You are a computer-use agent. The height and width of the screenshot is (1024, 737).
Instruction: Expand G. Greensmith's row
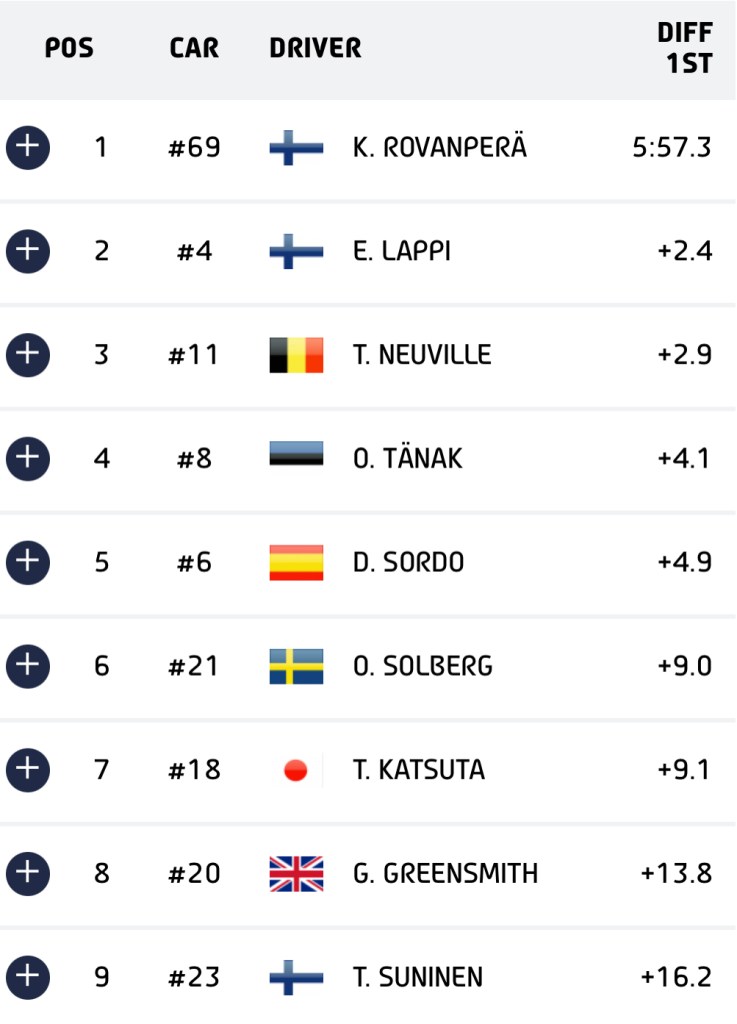[28, 873]
